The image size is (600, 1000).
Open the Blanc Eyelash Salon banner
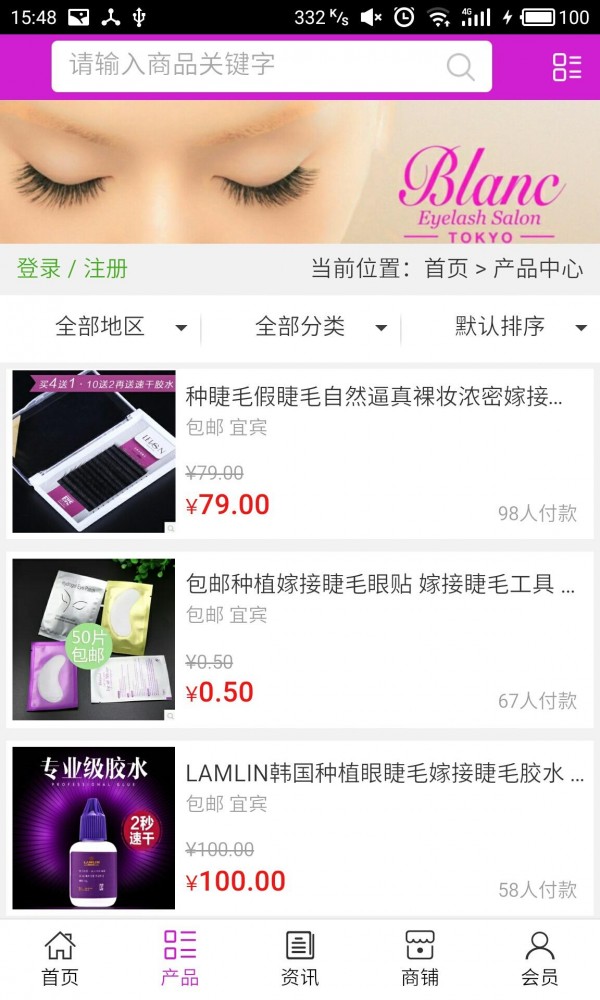tap(300, 172)
